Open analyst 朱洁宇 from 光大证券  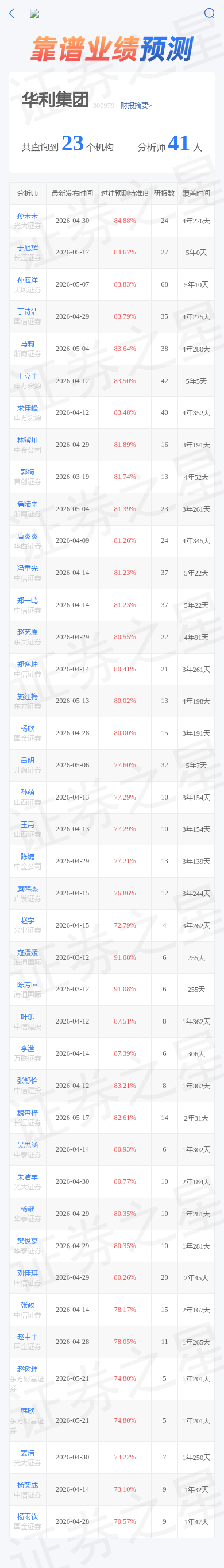(28, 1177)
